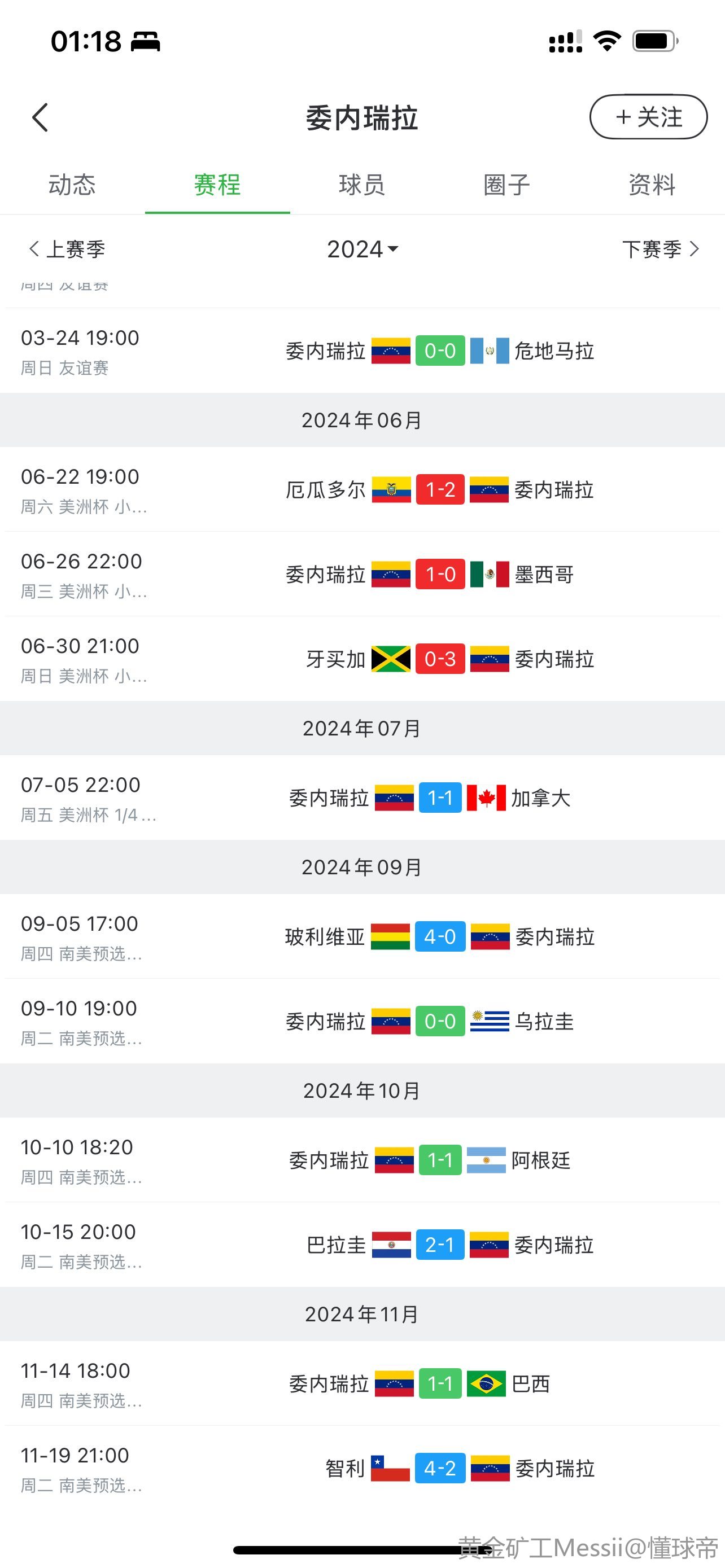Open the 智利 4-2 match
Image resolution: width=725 pixels, height=1568 pixels.
click(x=362, y=1468)
